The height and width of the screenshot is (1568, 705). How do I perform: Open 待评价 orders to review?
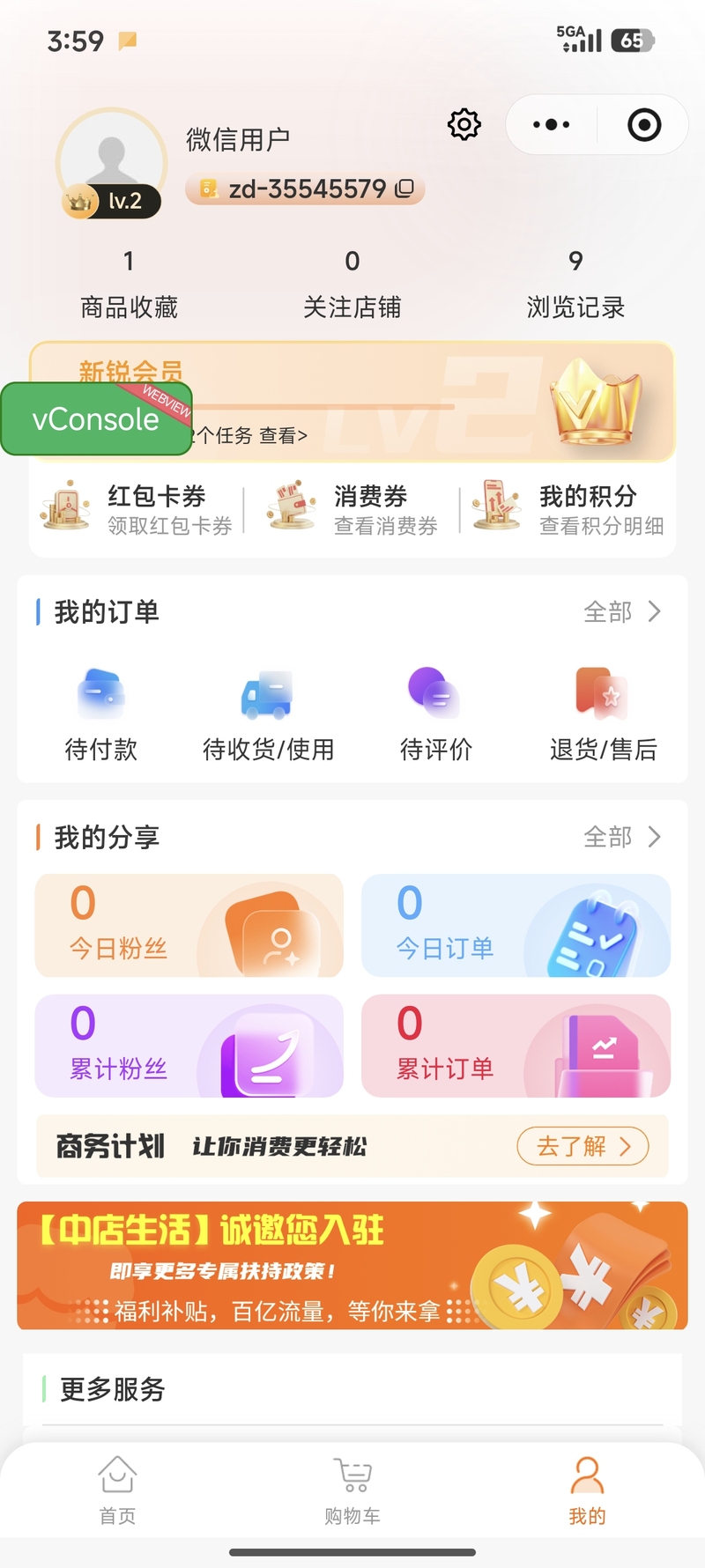point(436,712)
